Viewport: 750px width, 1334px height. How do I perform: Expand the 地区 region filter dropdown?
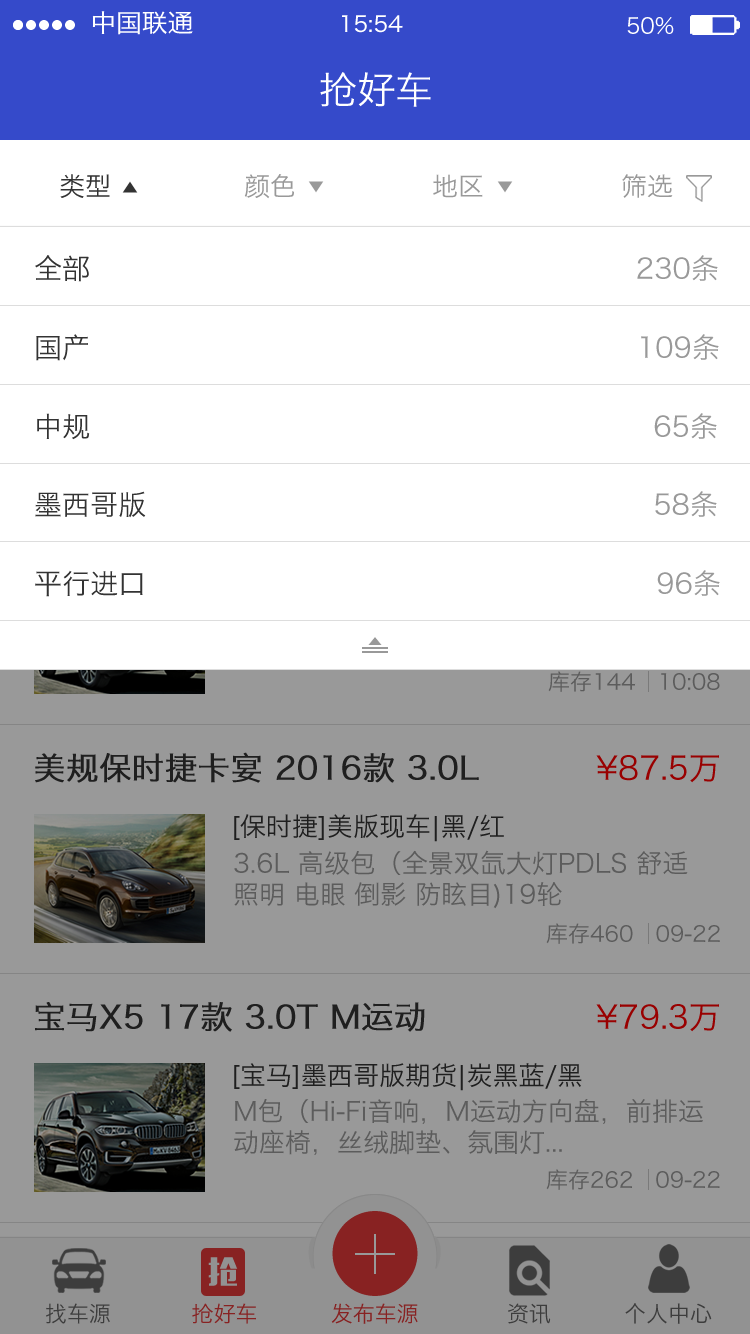471,186
